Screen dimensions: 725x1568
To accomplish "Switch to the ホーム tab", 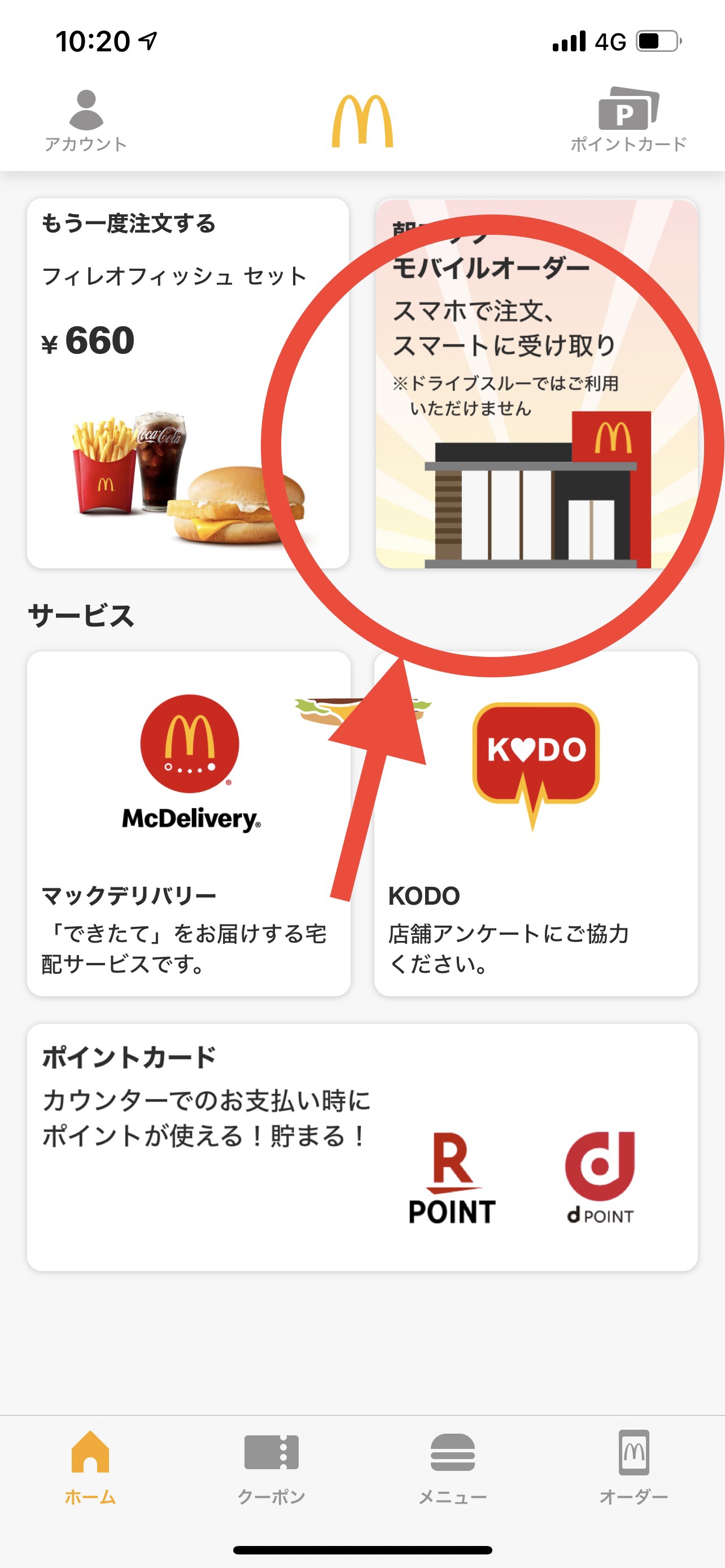I will point(90,1467).
